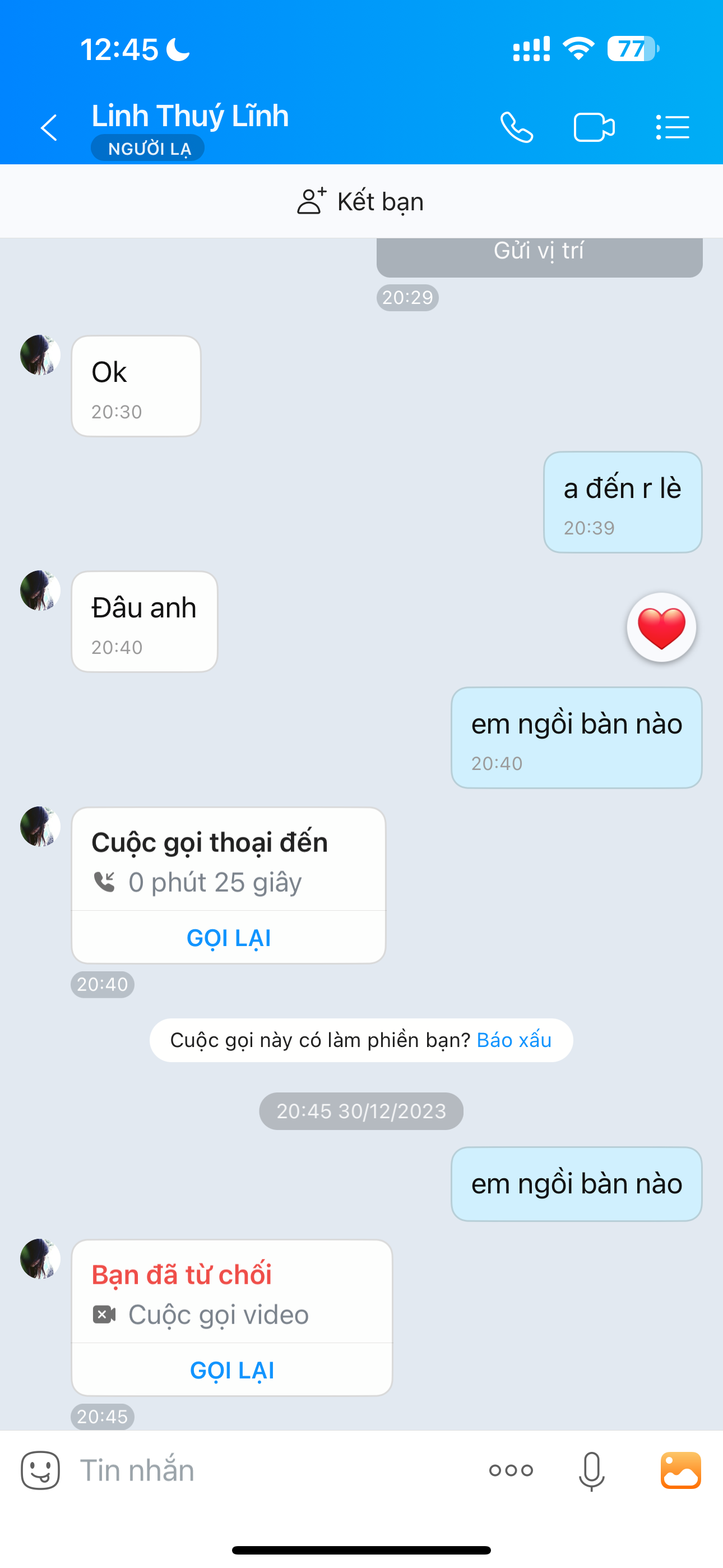Tap GỌI LẠI under incoming voice call
Viewport: 723px width, 1568px height.
[x=229, y=938]
